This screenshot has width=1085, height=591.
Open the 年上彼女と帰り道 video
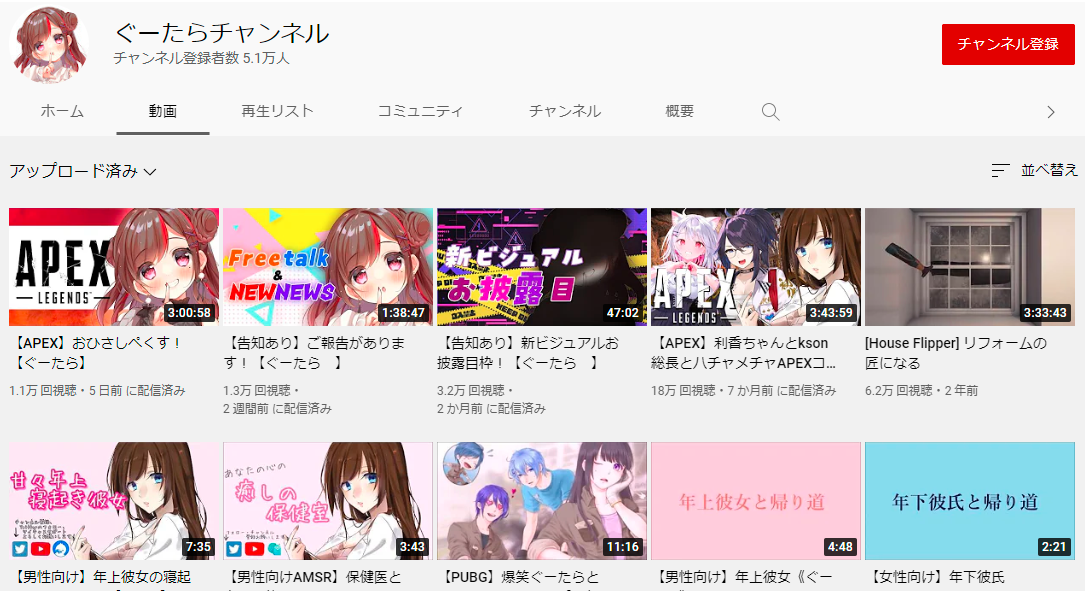click(756, 500)
